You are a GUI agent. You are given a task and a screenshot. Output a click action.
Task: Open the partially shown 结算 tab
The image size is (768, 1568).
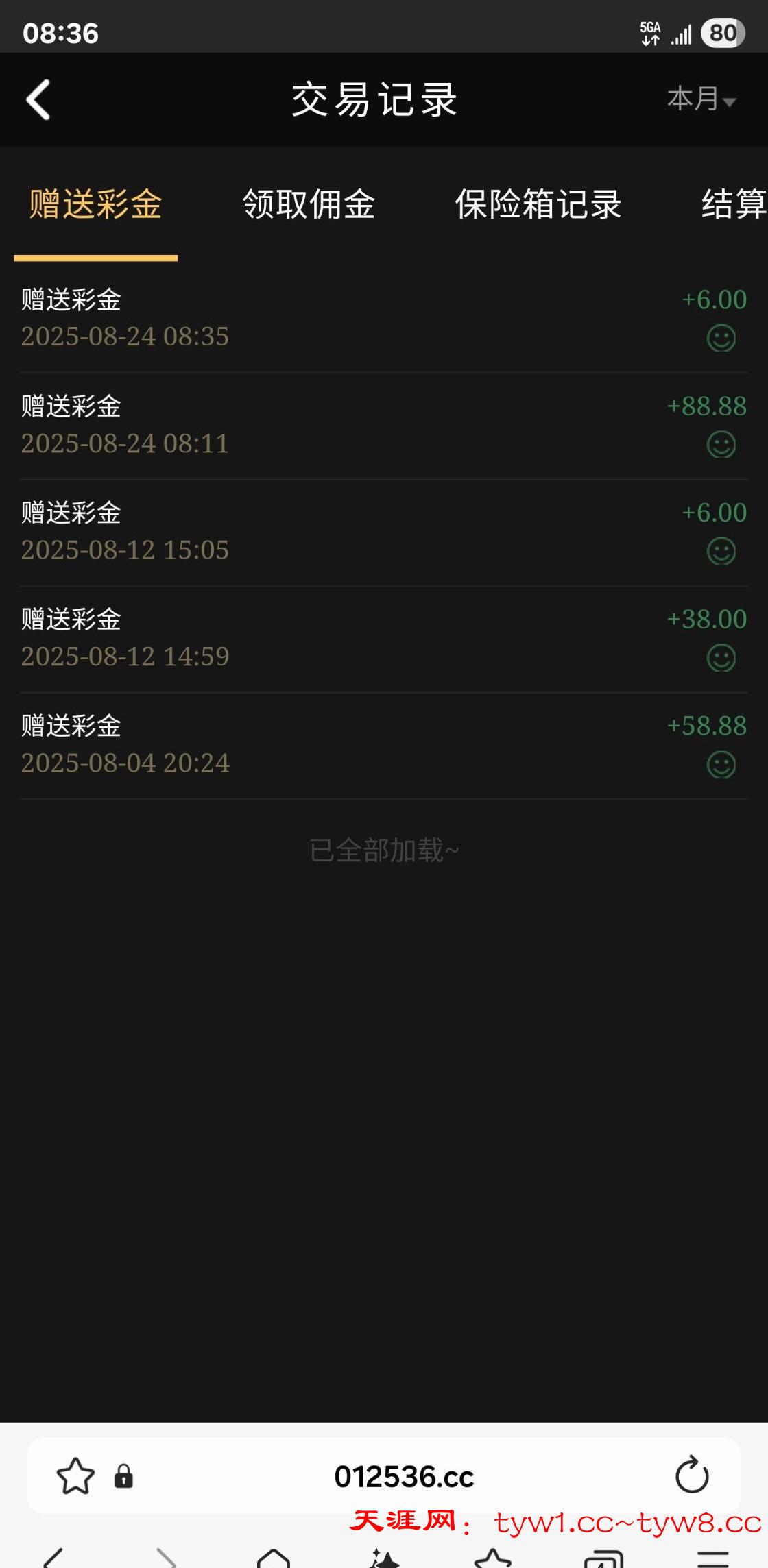pos(732,204)
